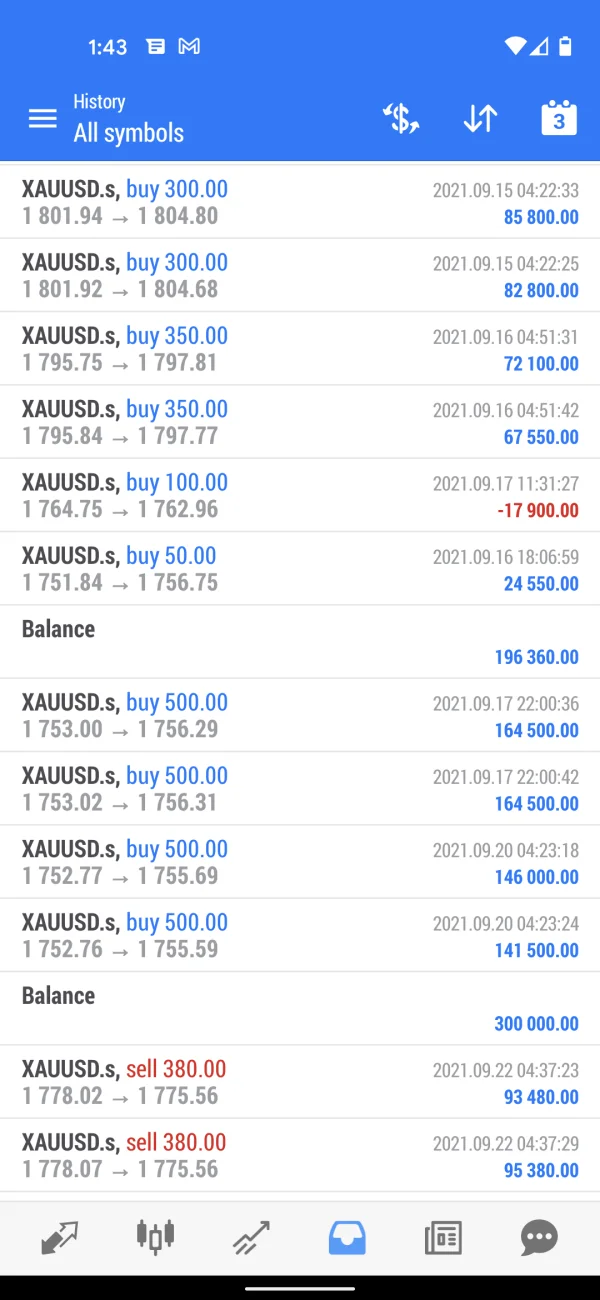Expand the Balance entry of 196 360.00
This screenshot has height=1300, width=600.
coord(300,642)
